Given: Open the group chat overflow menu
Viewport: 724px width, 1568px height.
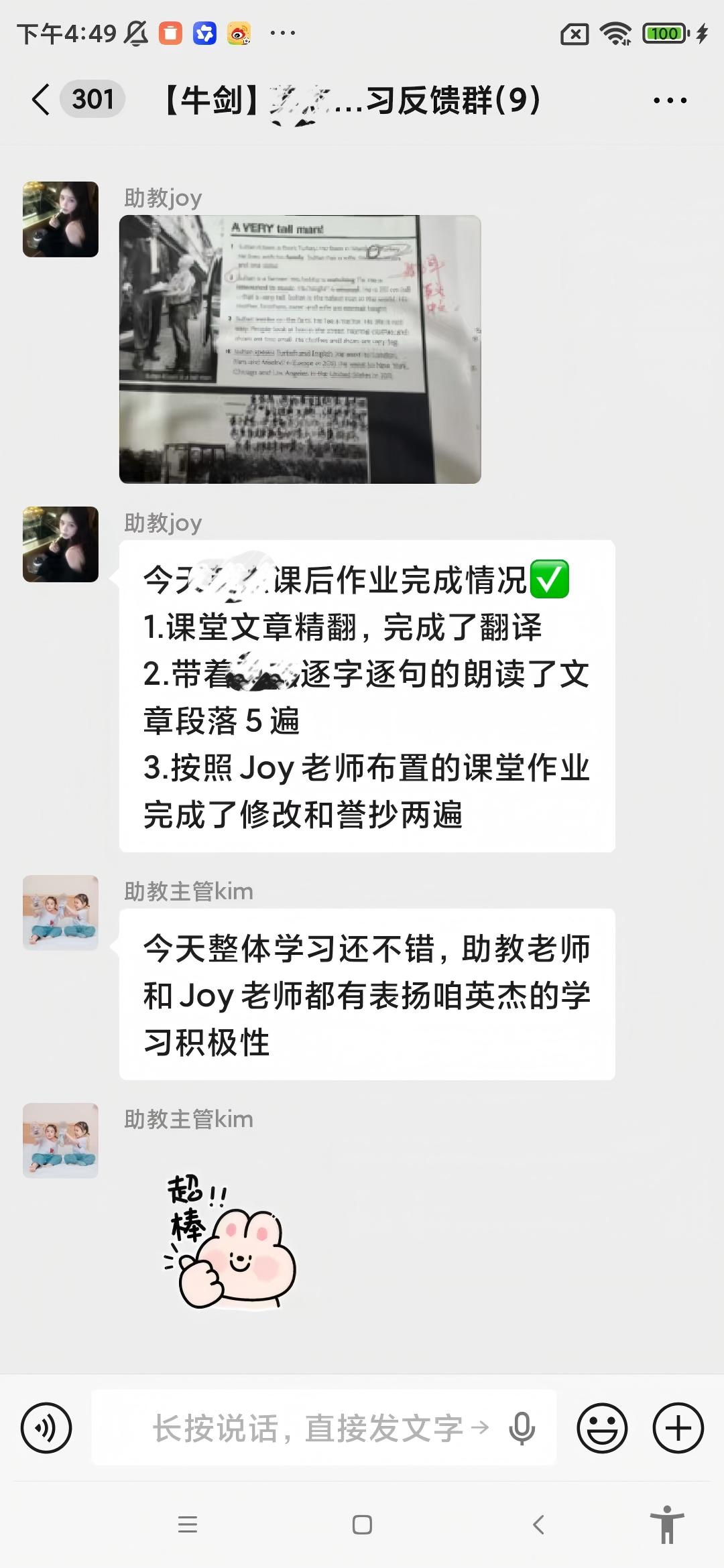Looking at the screenshot, I should 670,101.
